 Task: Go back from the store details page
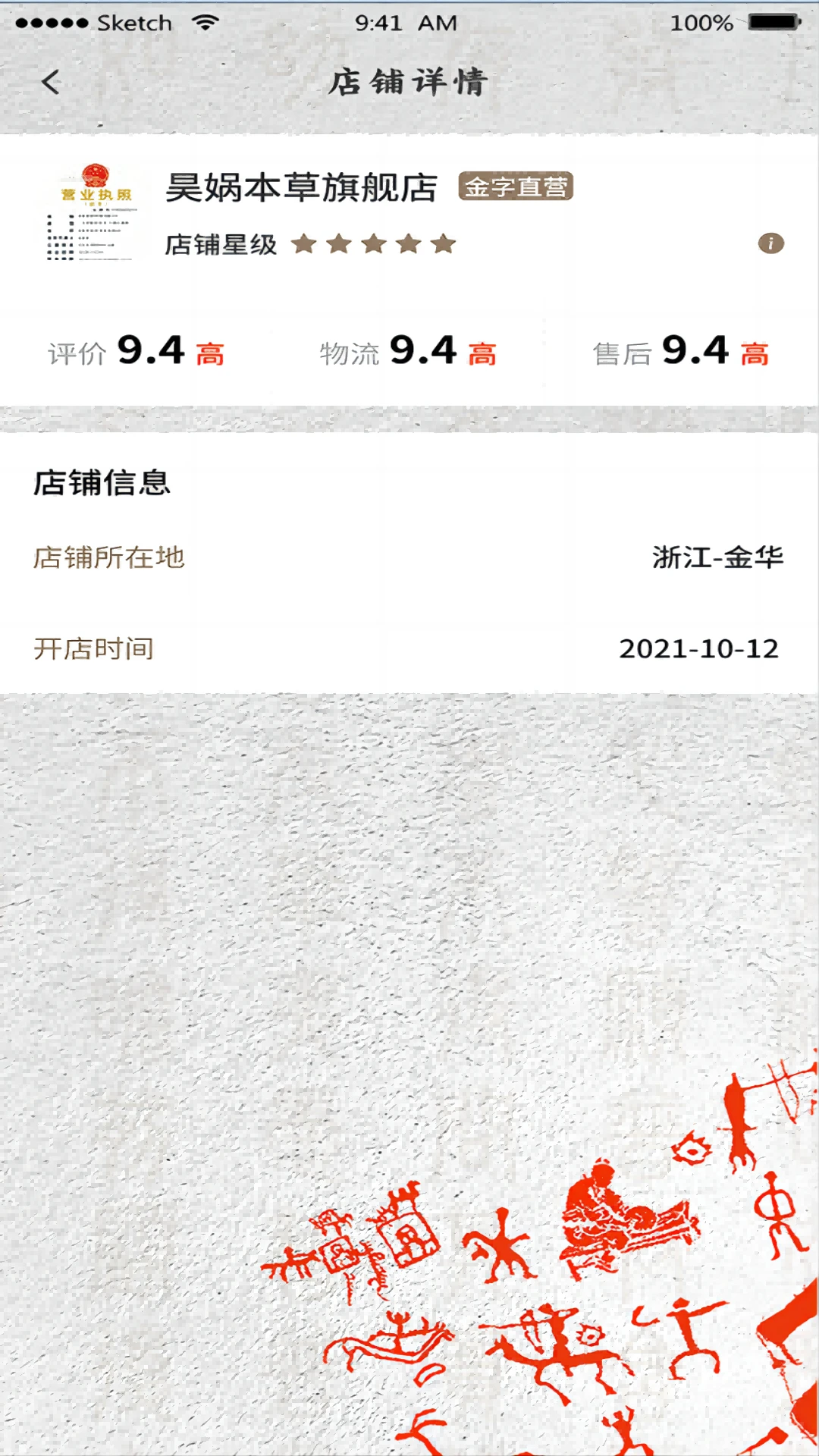(x=51, y=82)
